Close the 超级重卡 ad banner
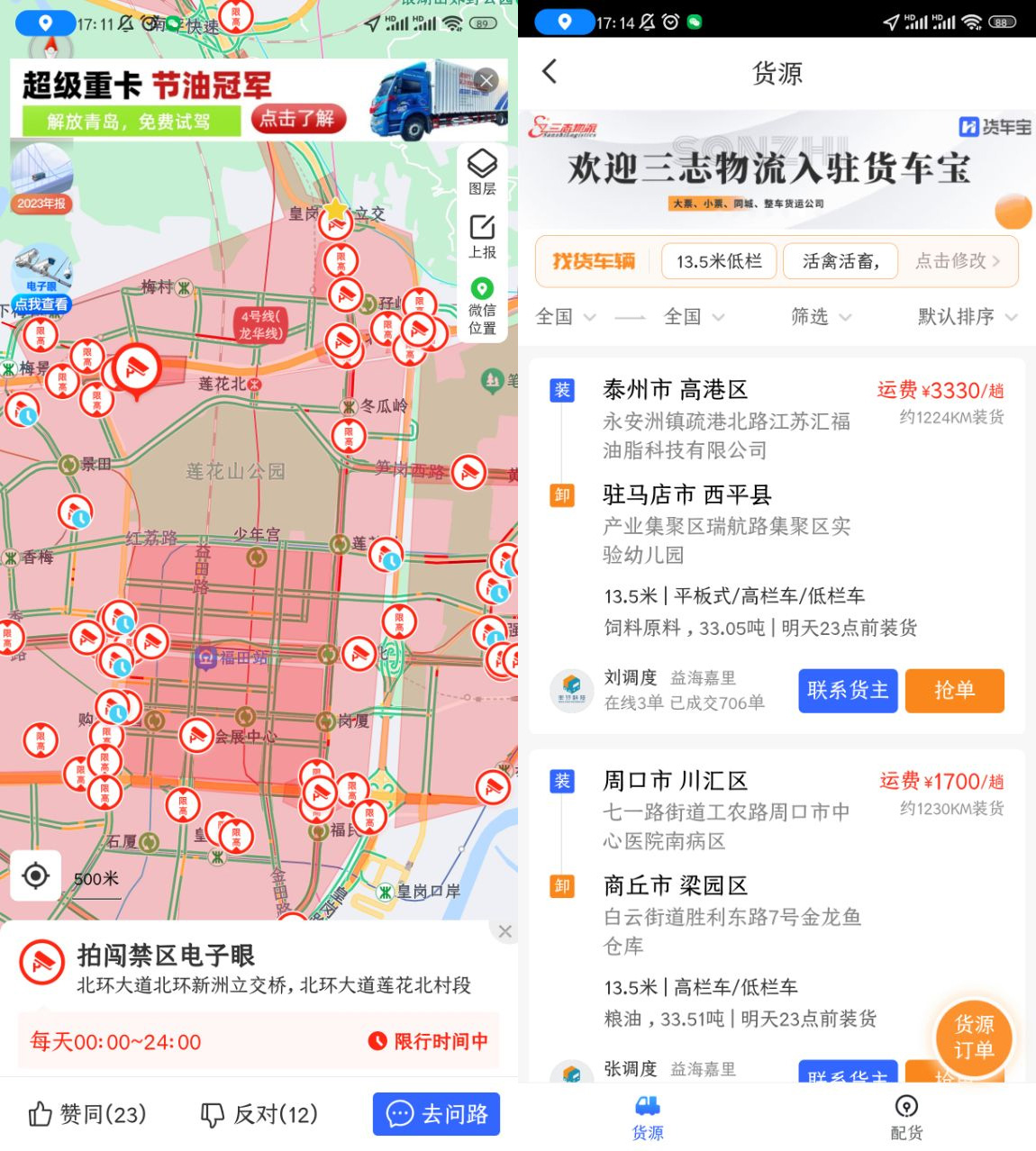The width and height of the screenshot is (1036, 1151). pos(486,81)
